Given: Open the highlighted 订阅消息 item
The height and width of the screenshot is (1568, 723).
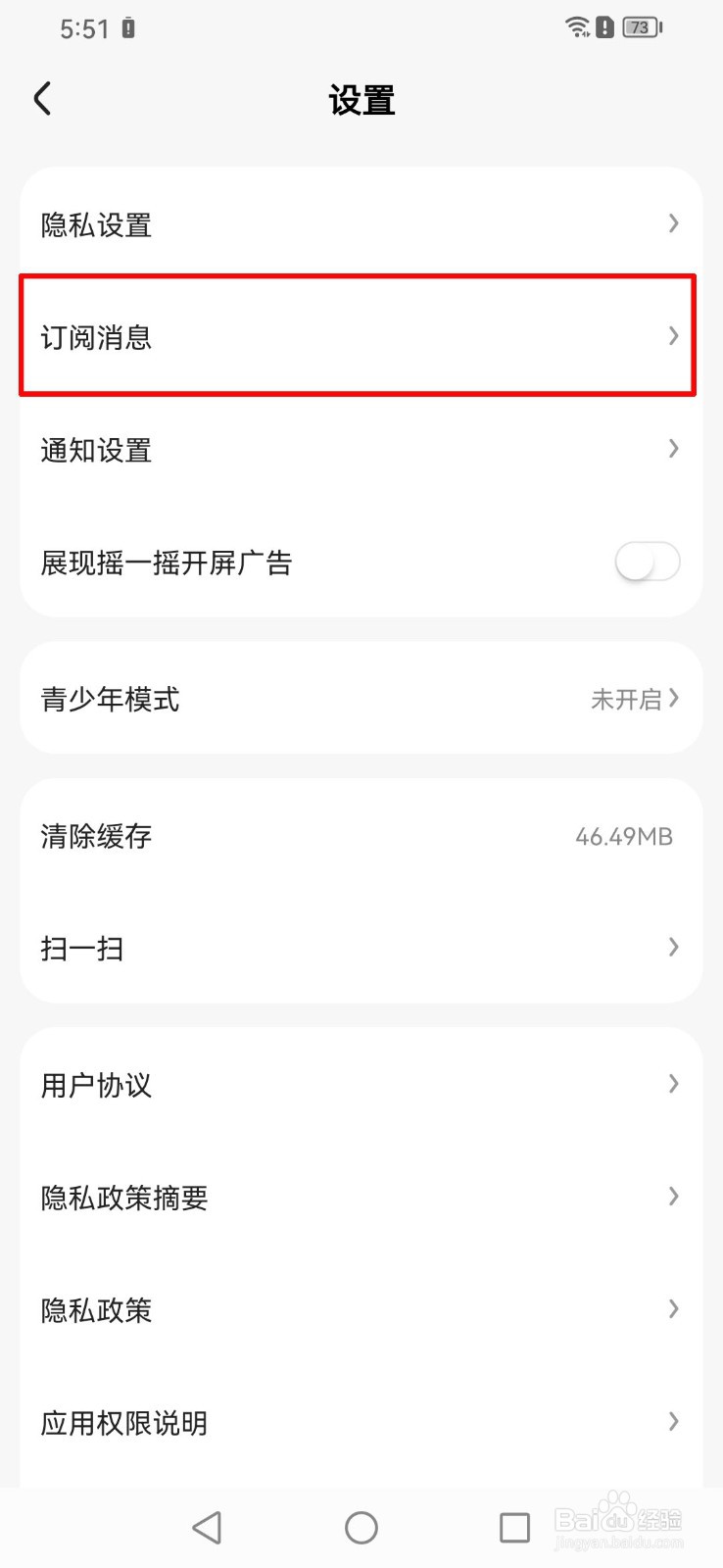Looking at the screenshot, I should pyautogui.click(x=361, y=336).
